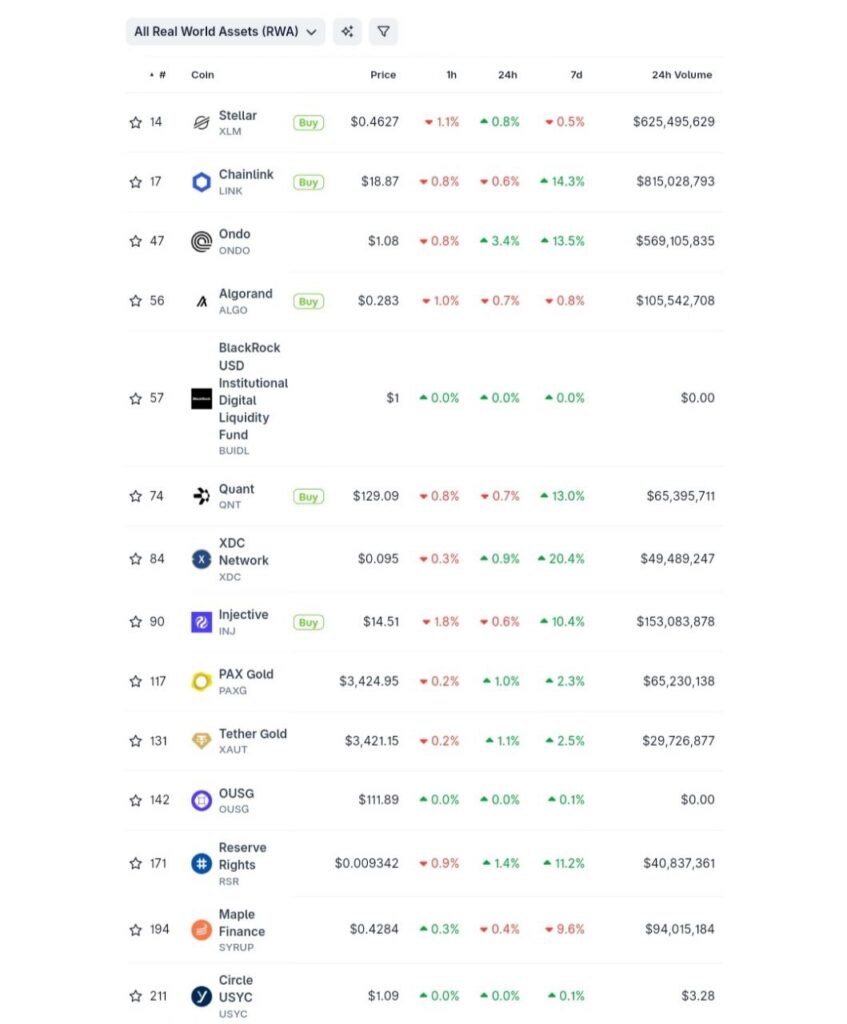Open Maple Finance SYRUP details
847x1024 pixels.
coord(237,929)
